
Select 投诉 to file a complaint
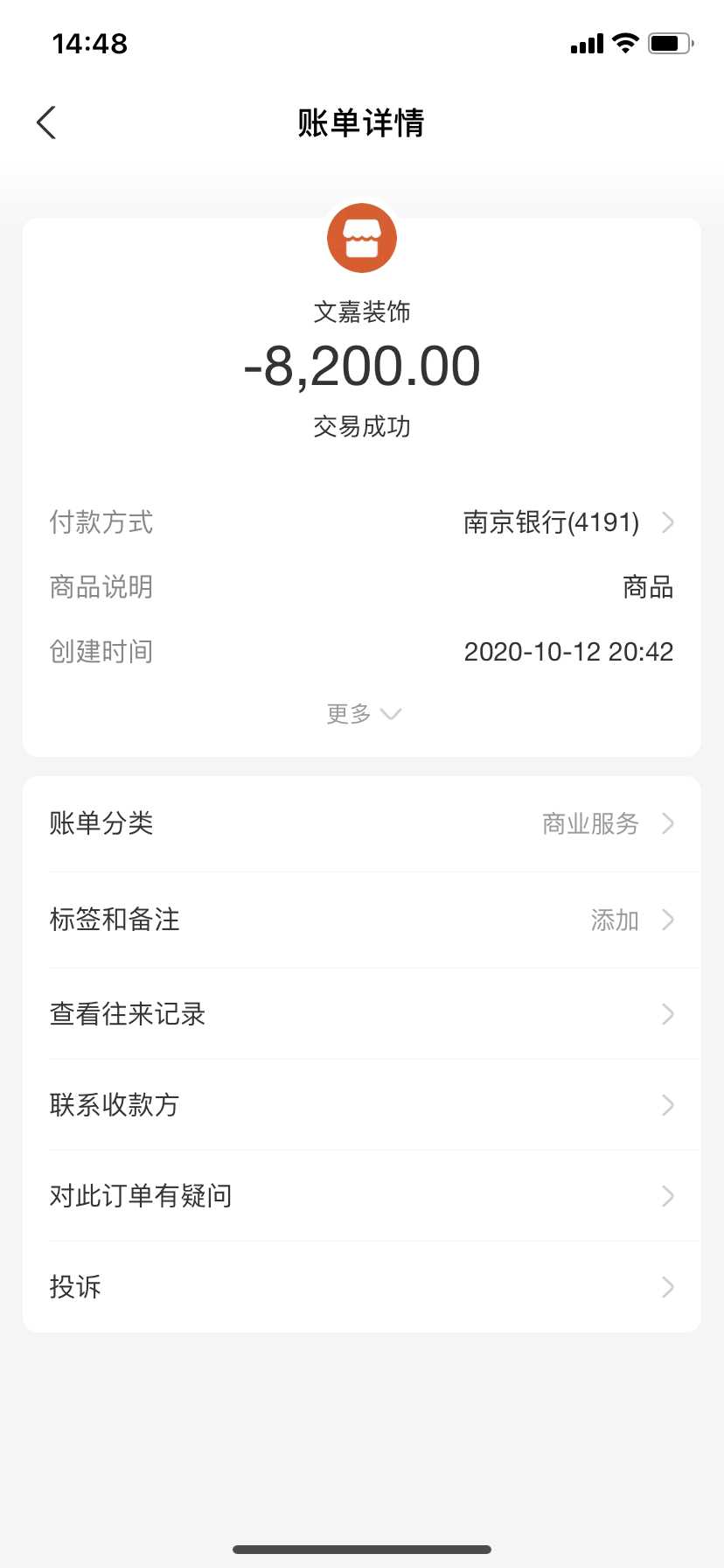pyautogui.click(x=362, y=1287)
